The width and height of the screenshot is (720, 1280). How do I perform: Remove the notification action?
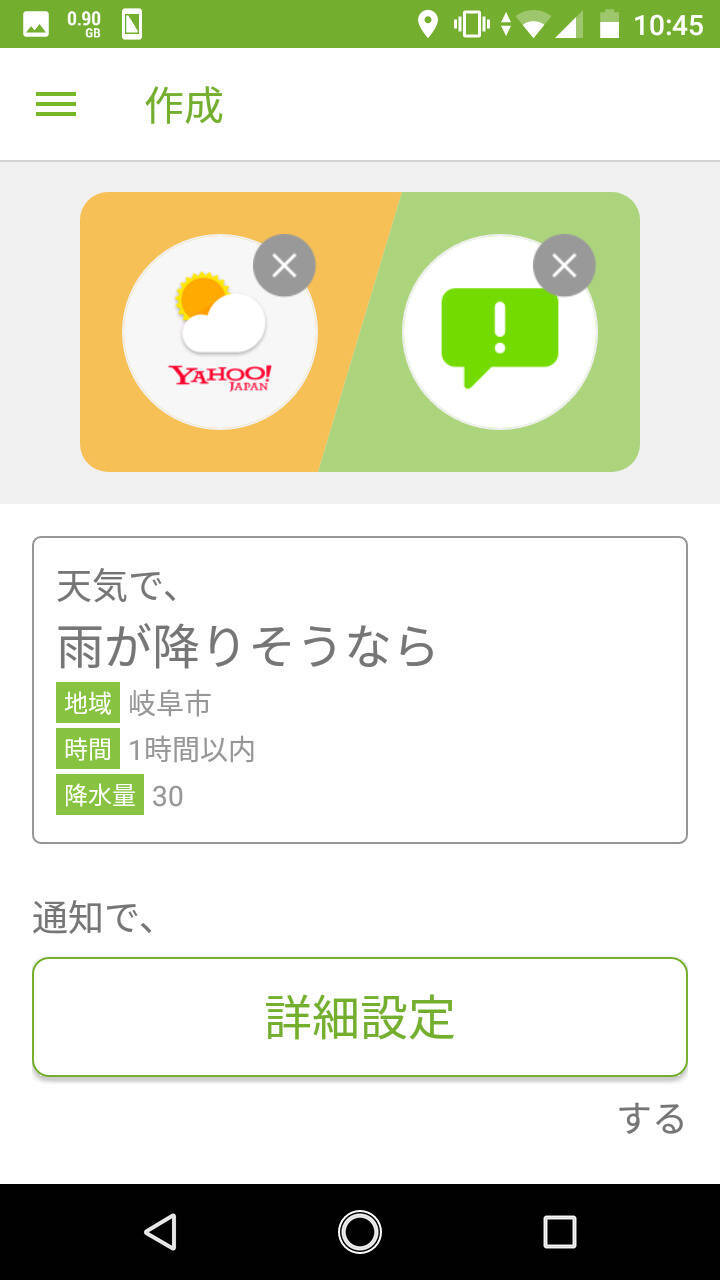(x=564, y=265)
